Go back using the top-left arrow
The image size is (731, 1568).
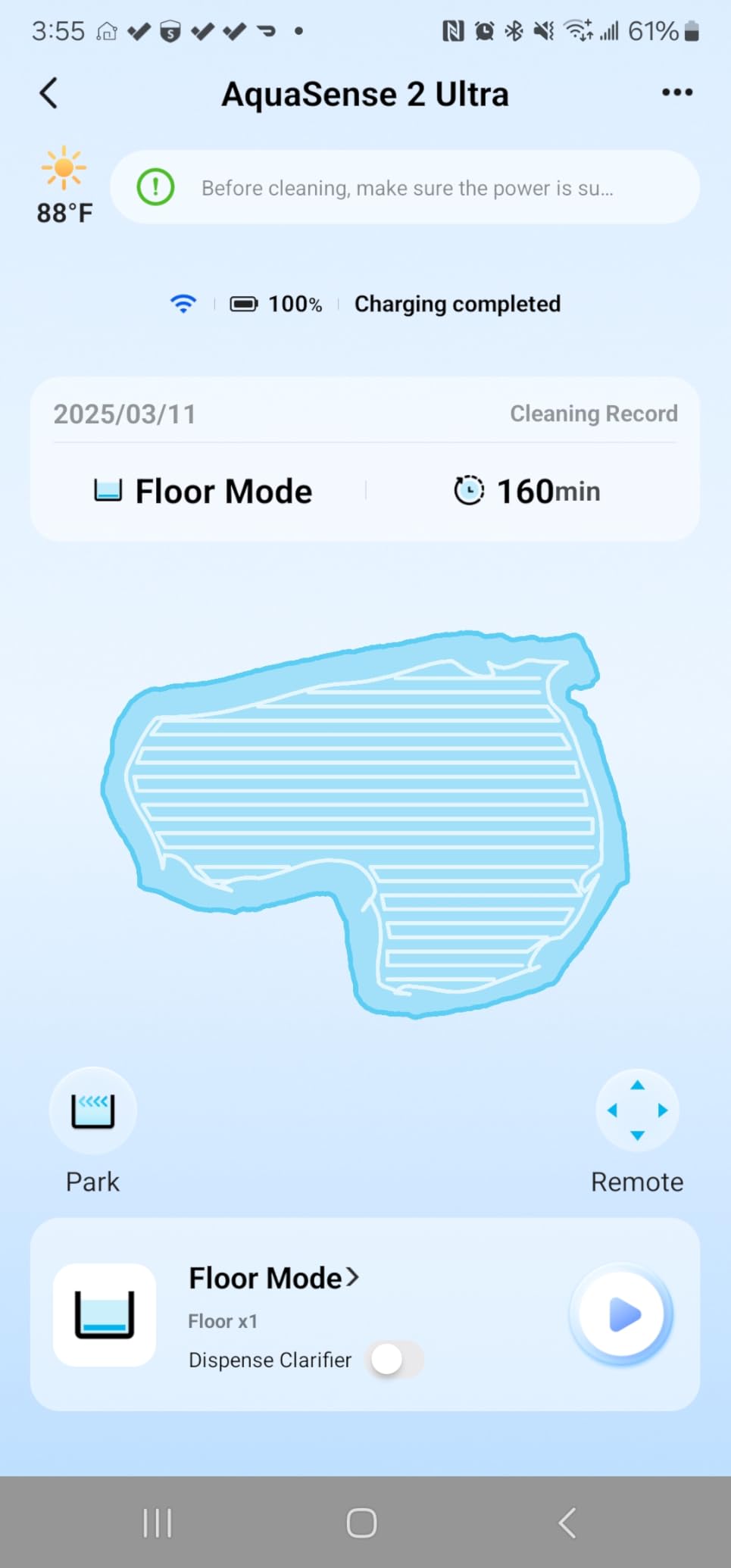coord(49,94)
